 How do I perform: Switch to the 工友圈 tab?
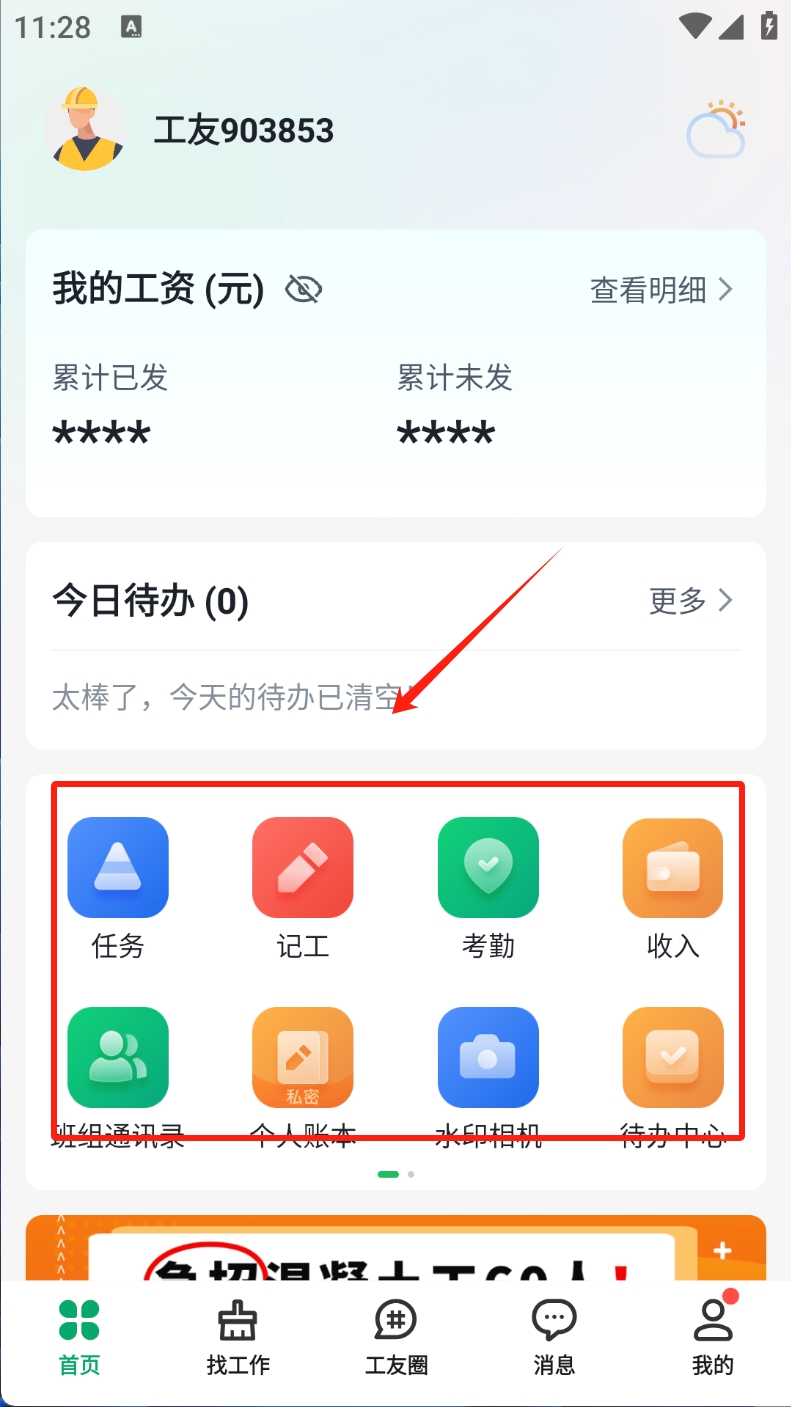[396, 1337]
